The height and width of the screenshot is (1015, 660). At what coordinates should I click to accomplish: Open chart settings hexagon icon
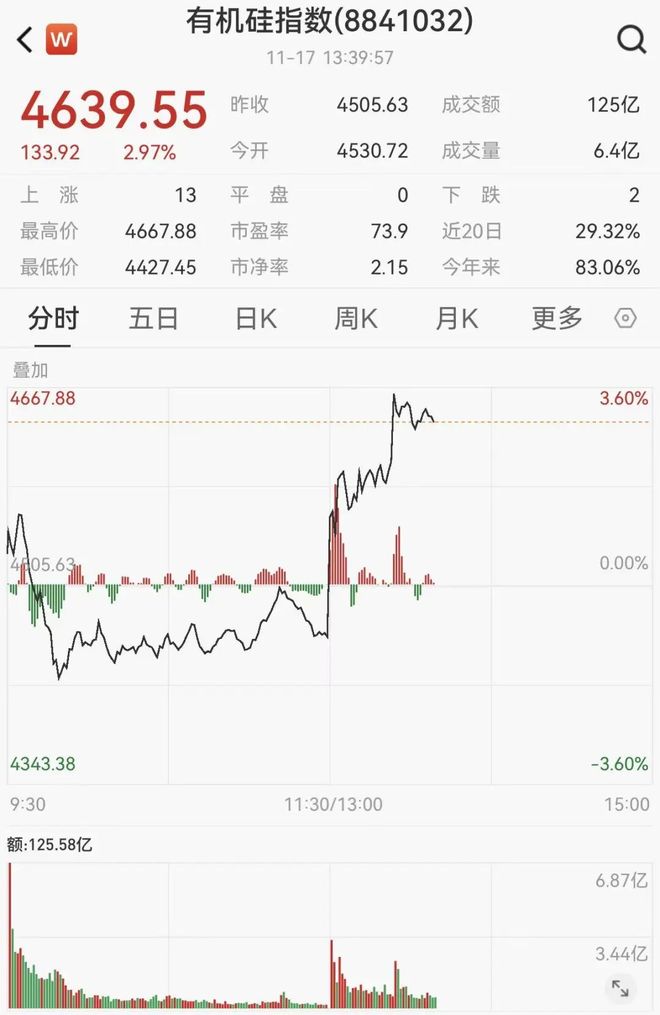point(626,319)
